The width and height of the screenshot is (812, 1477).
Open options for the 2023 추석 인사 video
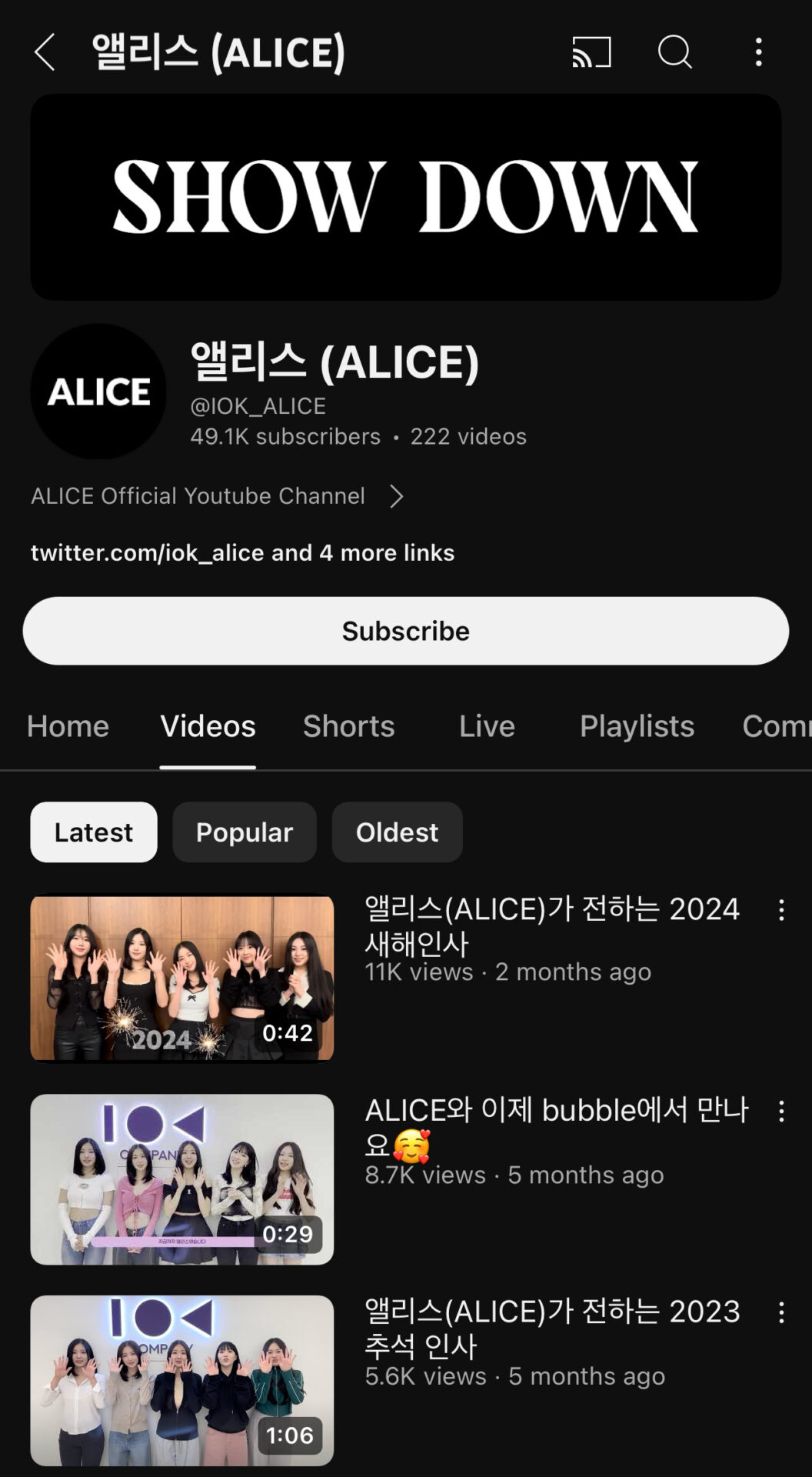point(781,1312)
